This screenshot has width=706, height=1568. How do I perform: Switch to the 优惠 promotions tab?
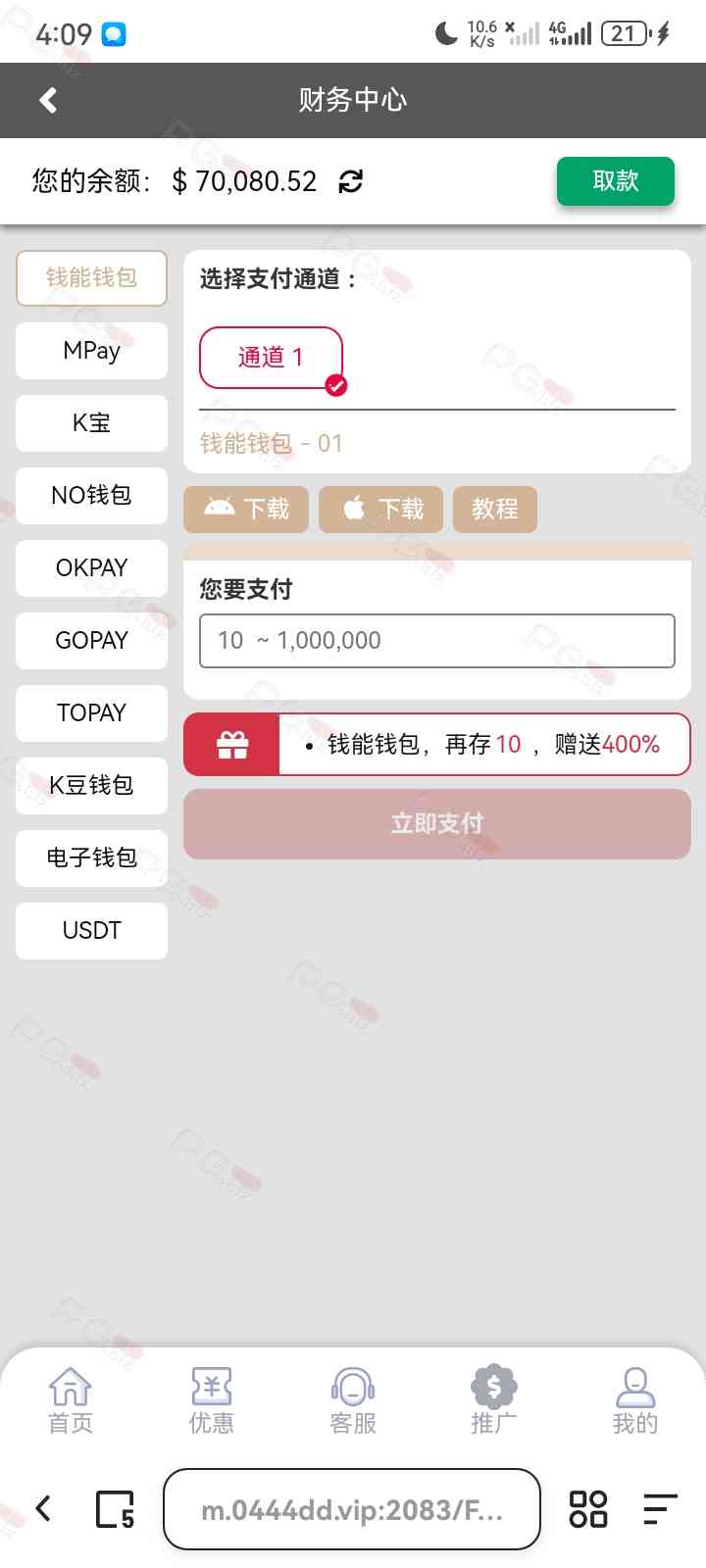tap(212, 1401)
